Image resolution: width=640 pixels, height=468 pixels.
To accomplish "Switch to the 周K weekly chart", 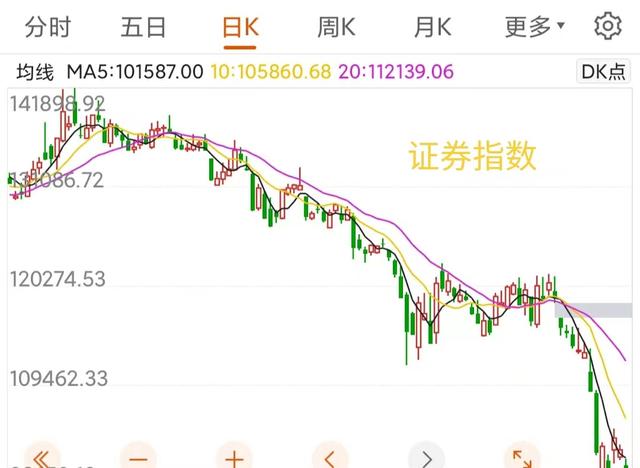I will click(336, 27).
